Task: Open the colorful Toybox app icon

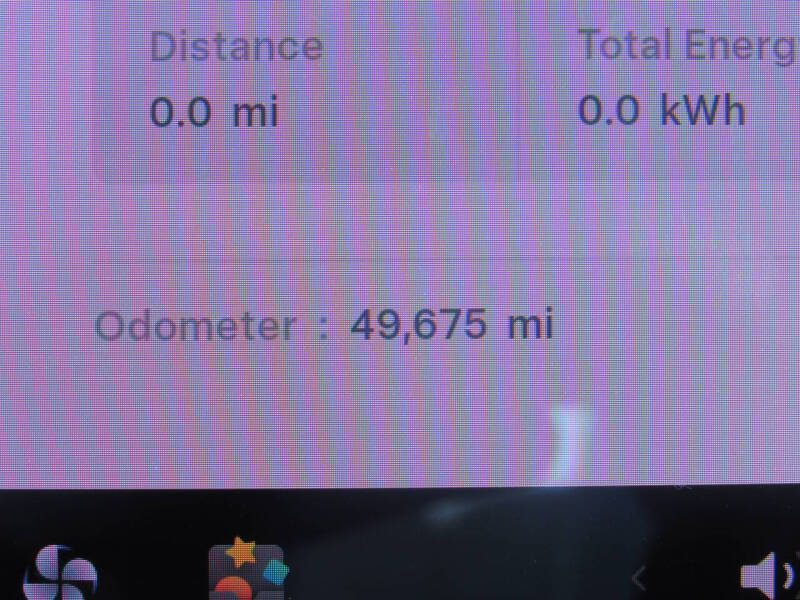Action: 247,572
